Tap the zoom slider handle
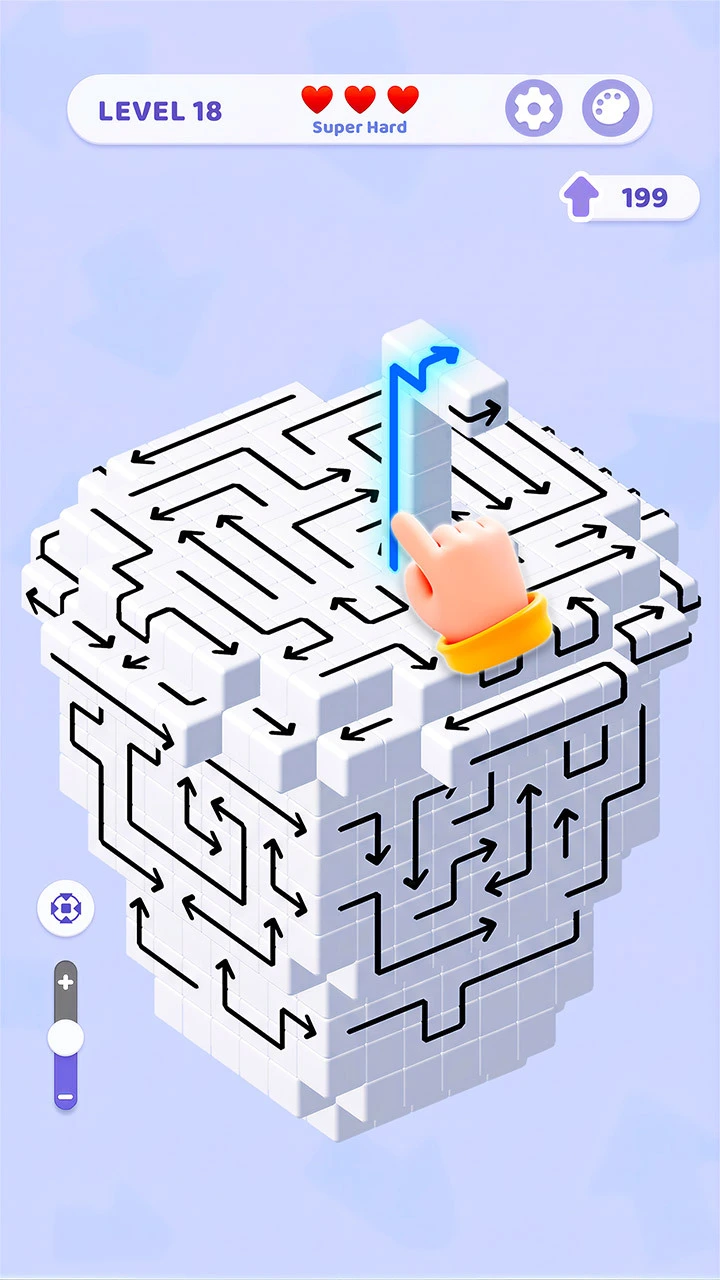 pos(66,1038)
